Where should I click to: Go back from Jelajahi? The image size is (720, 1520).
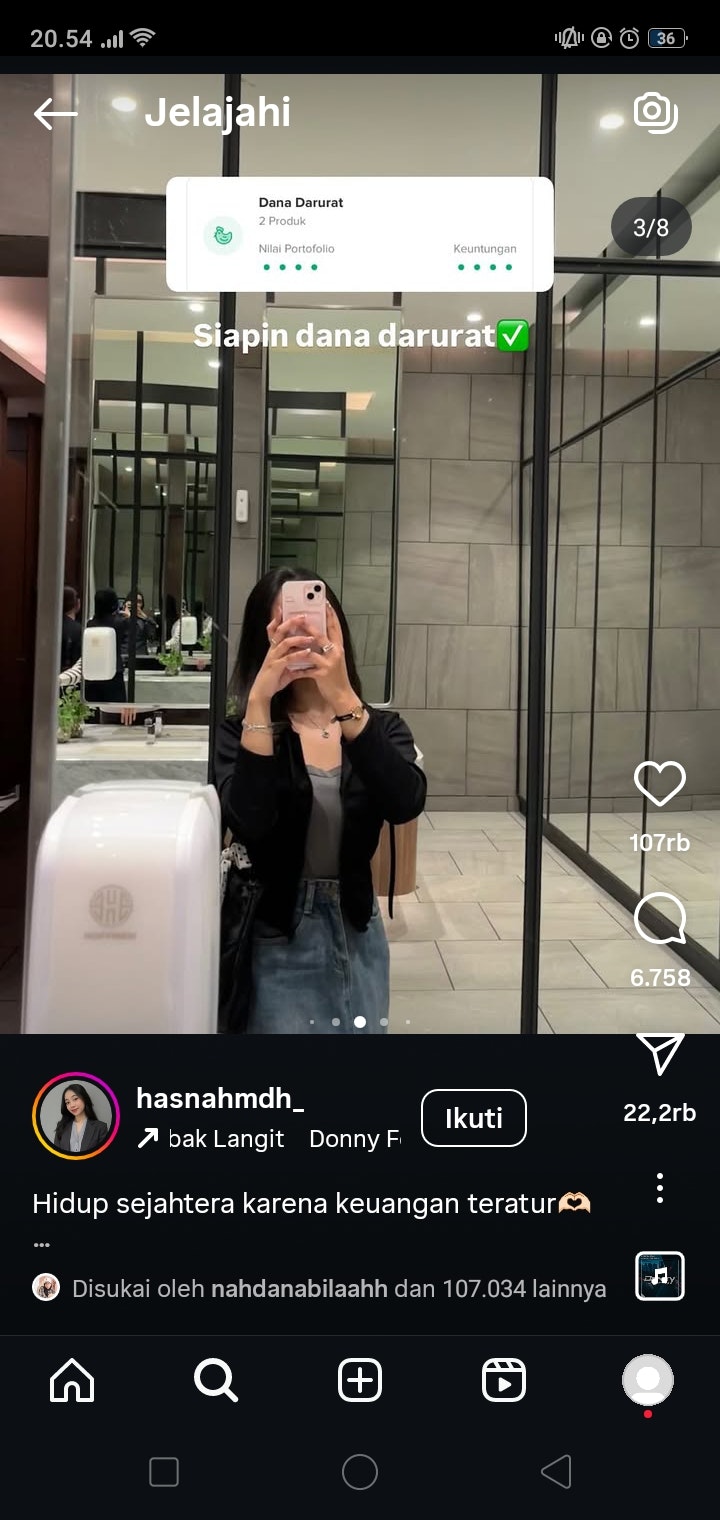(x=55, y=113)
